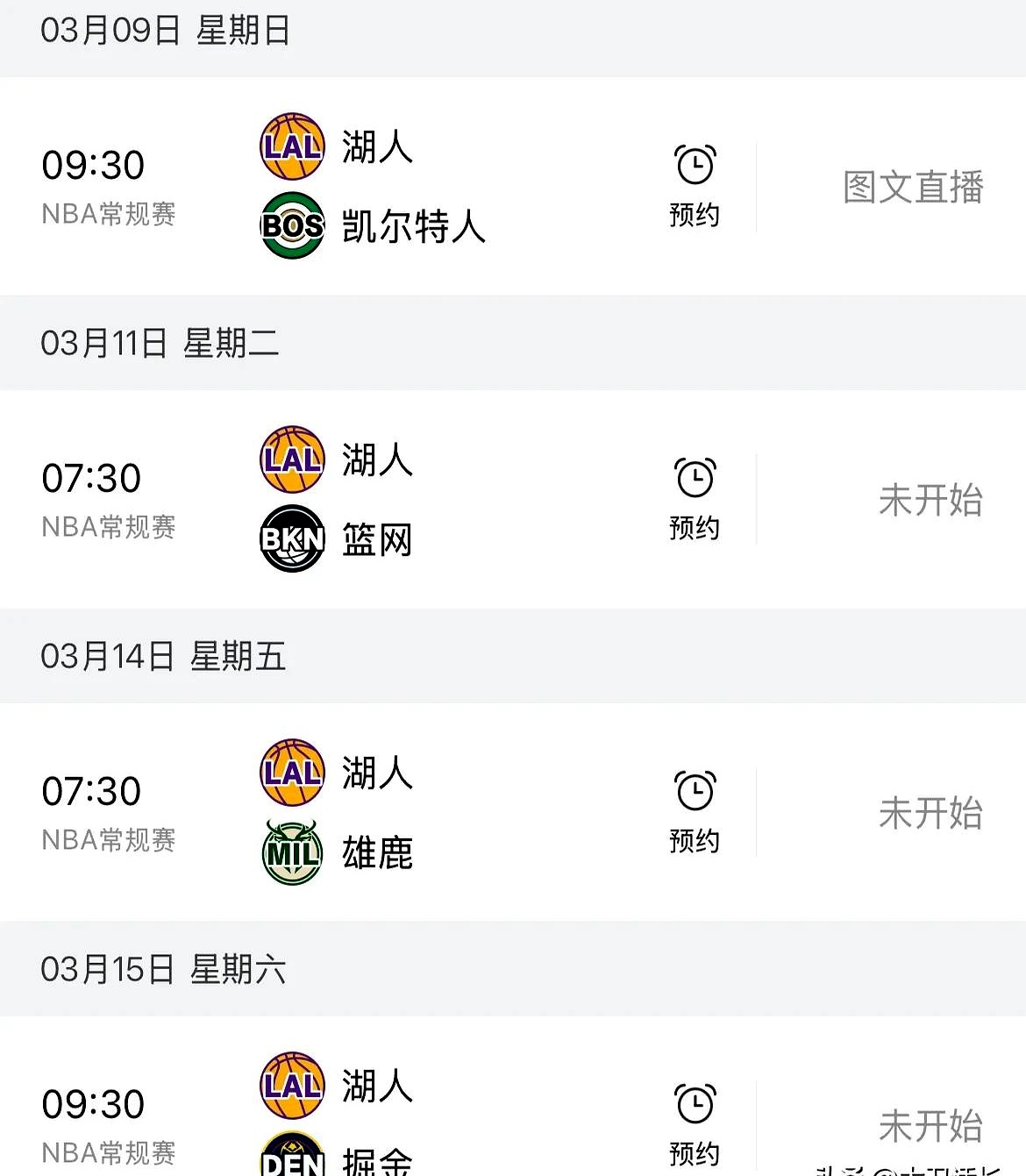Set reminder for Lakers vs Nuggets game

click(695, 1124)
